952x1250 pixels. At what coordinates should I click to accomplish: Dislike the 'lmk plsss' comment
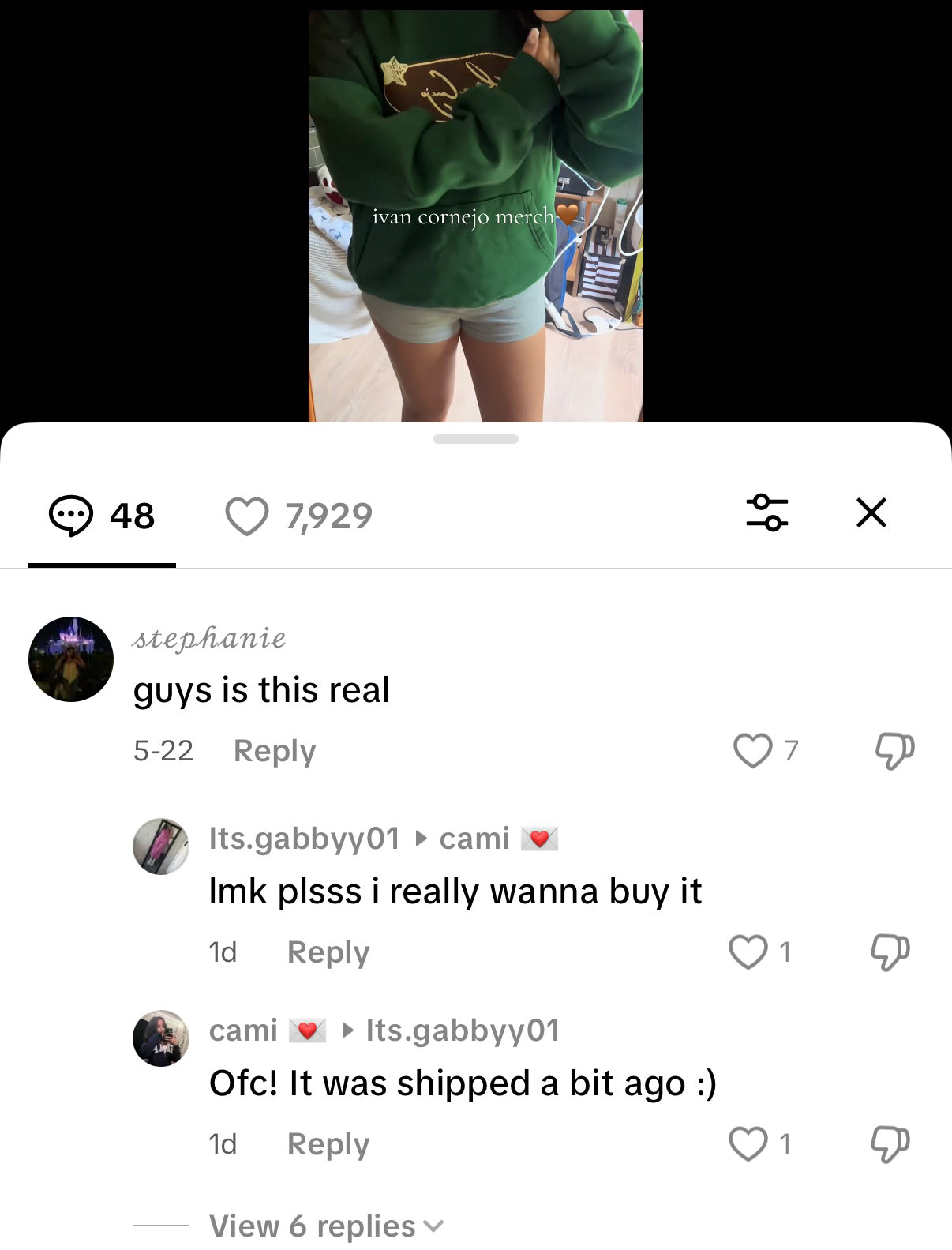(890, 952)
